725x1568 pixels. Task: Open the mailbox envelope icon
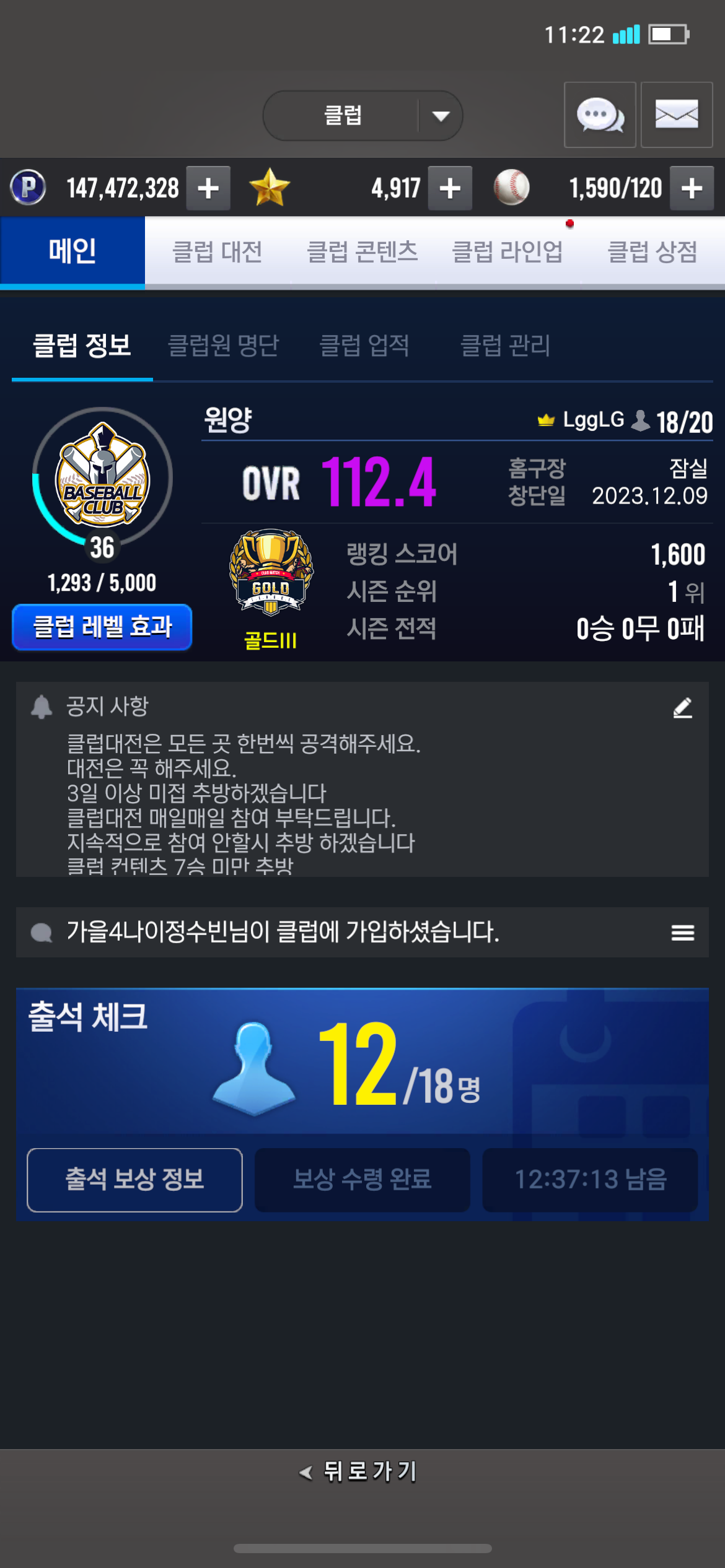(x=677, y=115)
